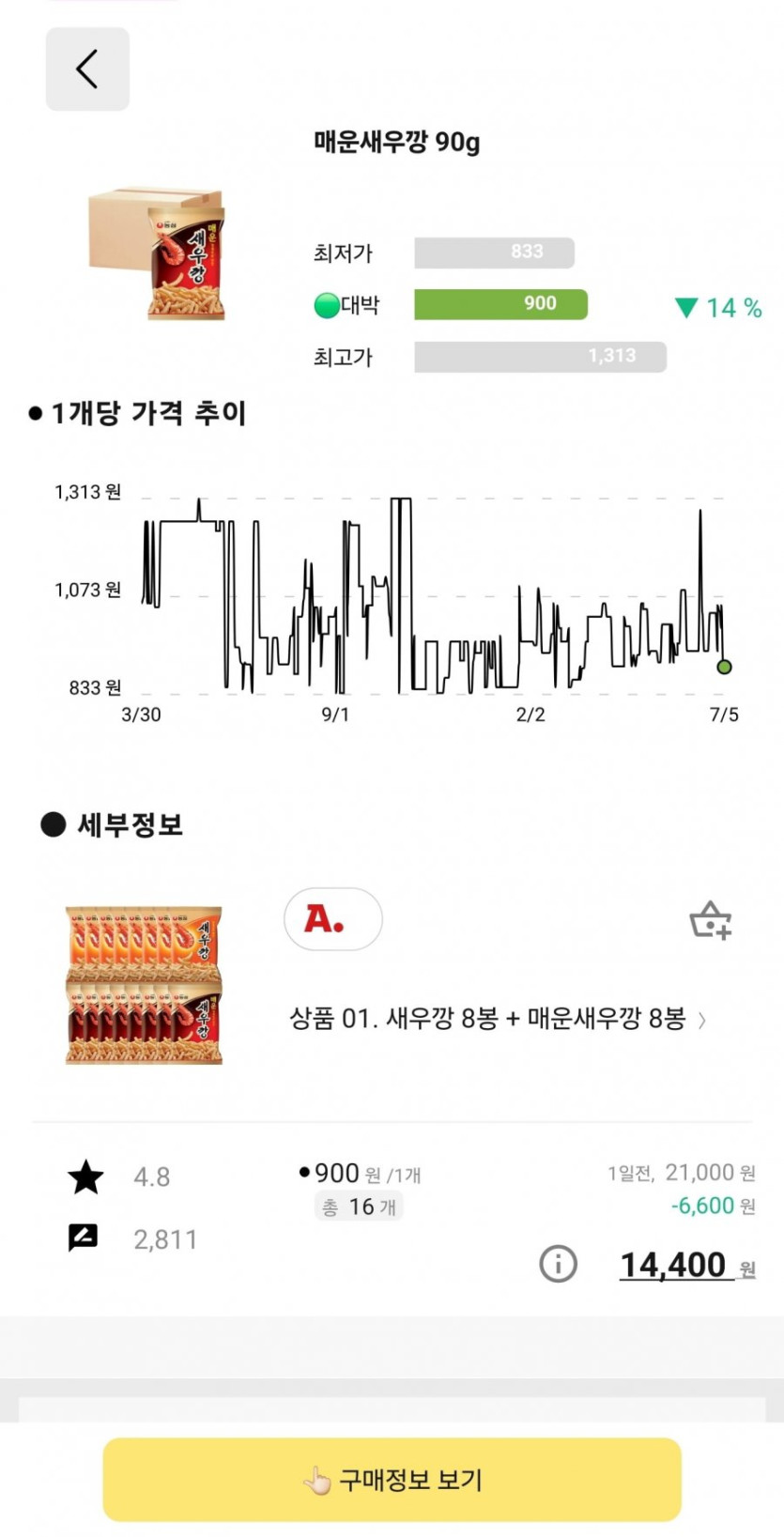
Task: Tap the 구매정보 보기 button
Action: (x=392, y=1480)
